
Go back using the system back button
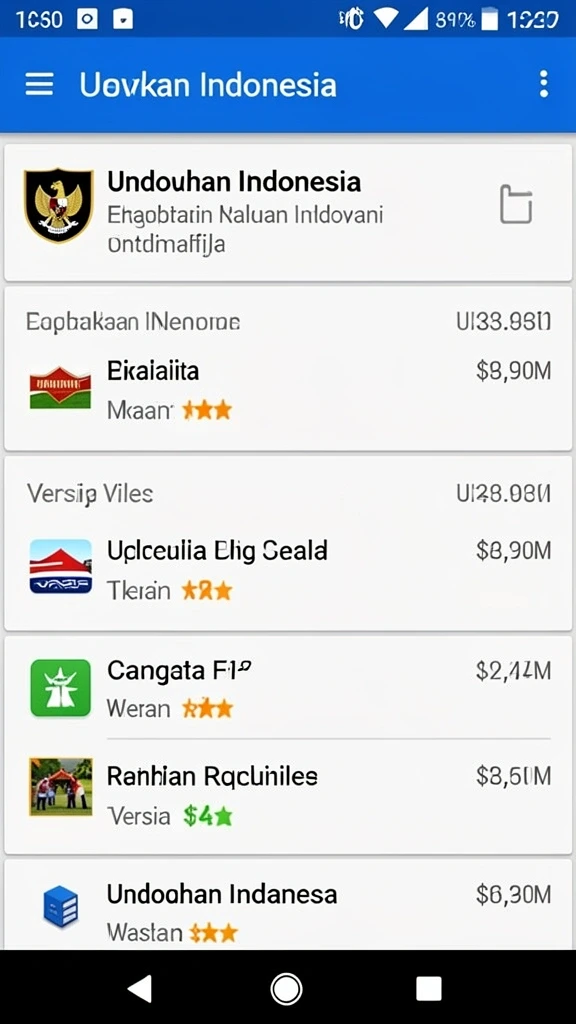pos(140,988)
